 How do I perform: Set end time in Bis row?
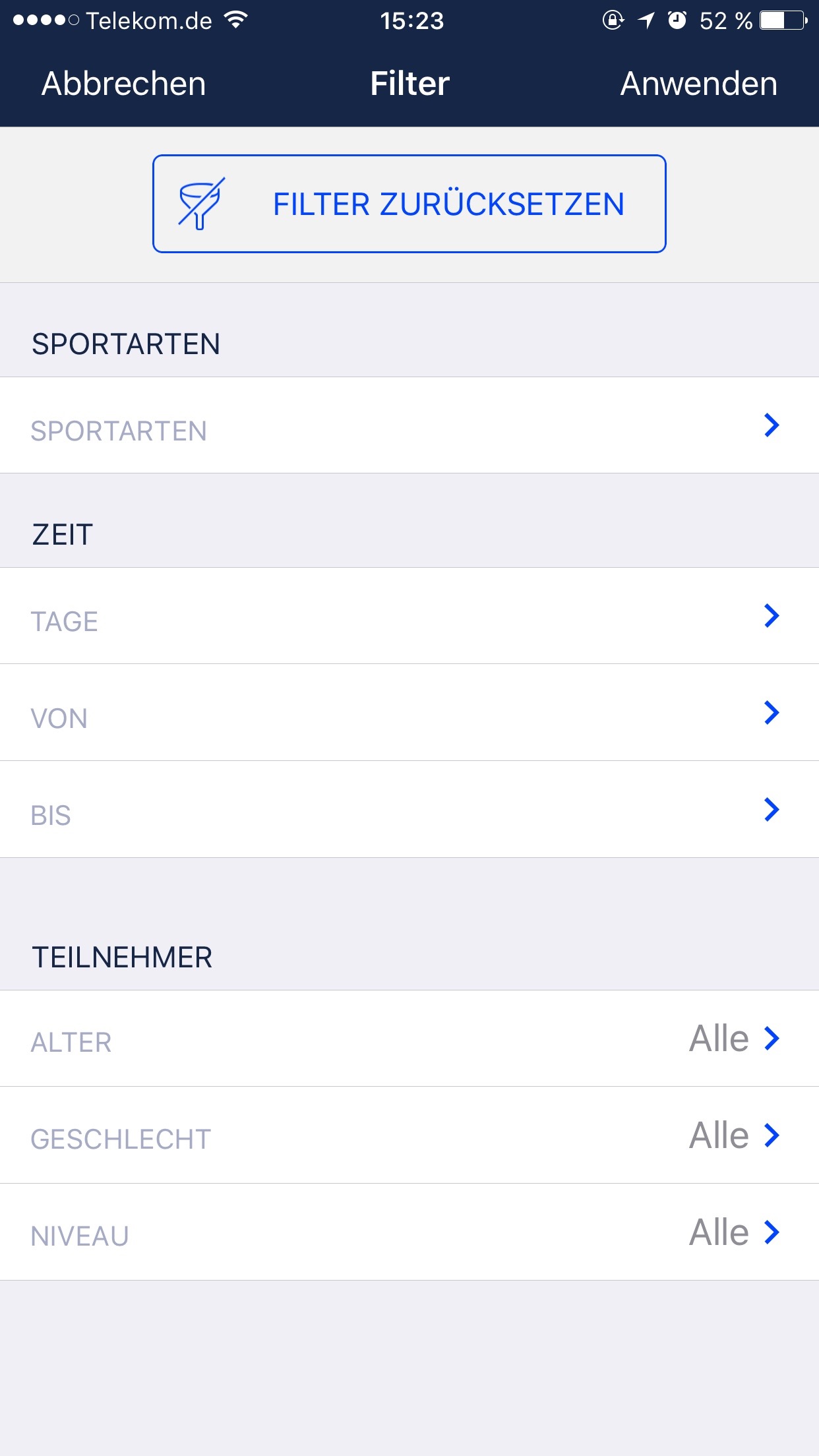coord(409,810)
